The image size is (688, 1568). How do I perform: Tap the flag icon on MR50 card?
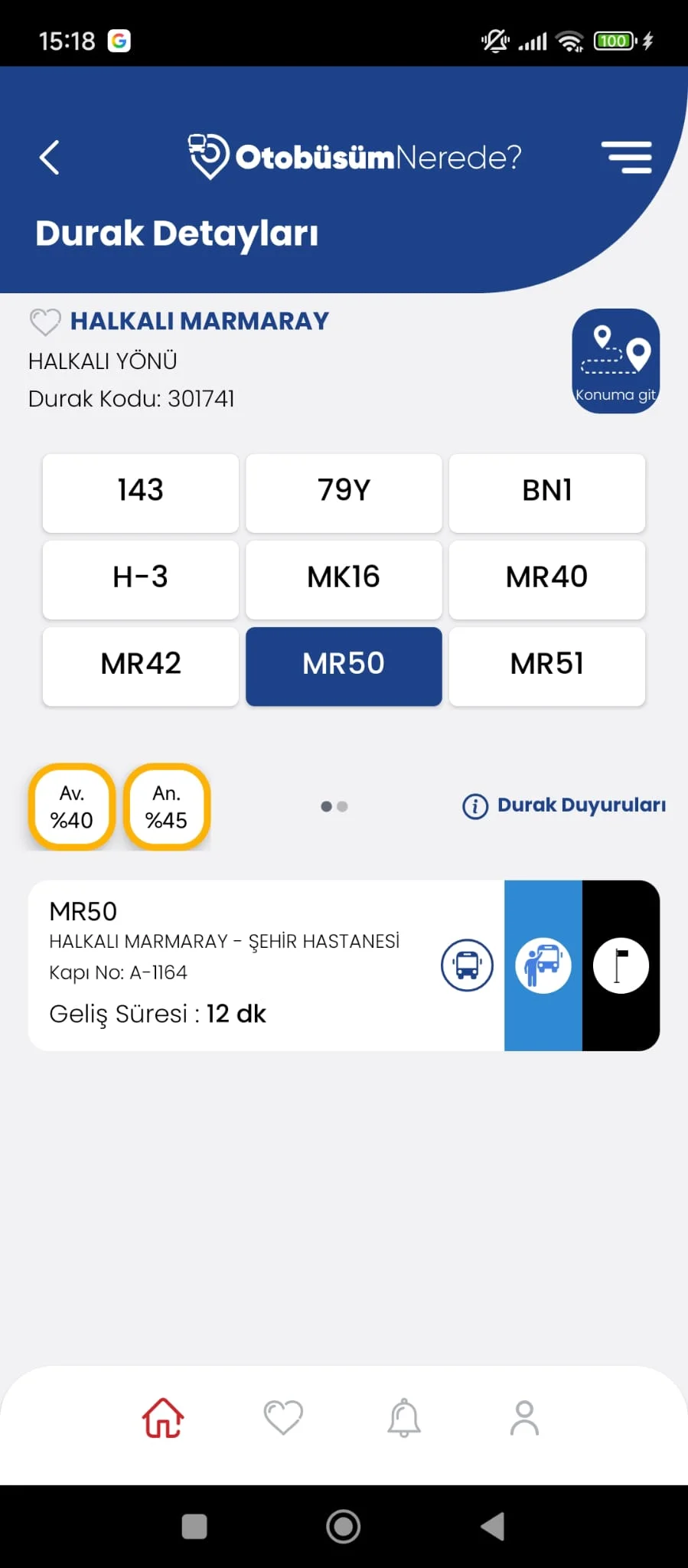[621, 965]
